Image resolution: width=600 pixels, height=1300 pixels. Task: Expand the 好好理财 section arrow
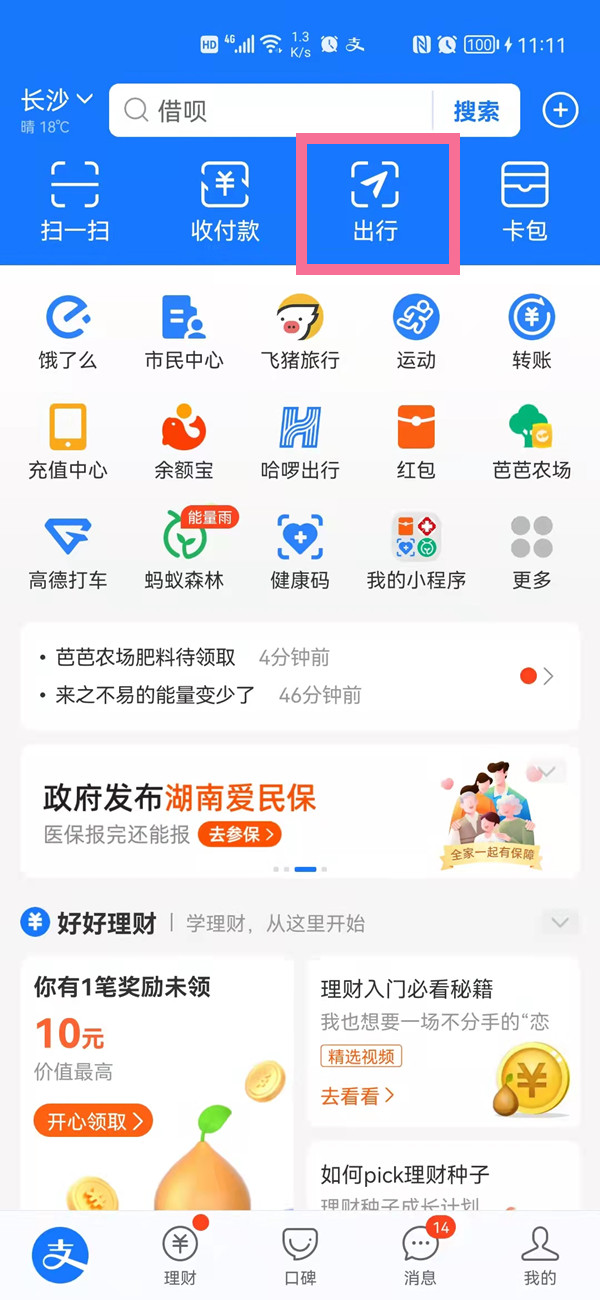point(559,922)
